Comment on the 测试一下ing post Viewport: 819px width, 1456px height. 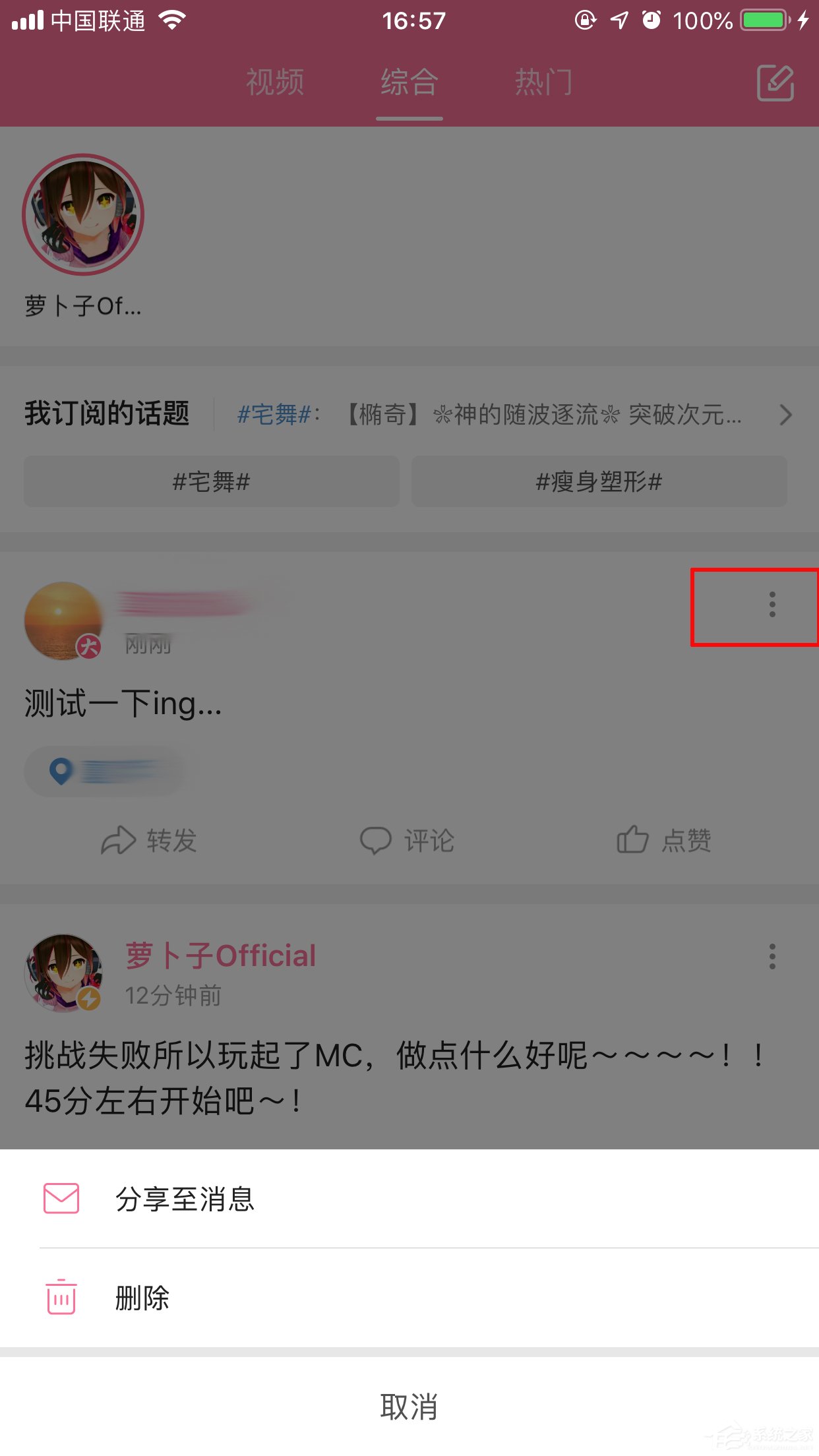click(x=408, y=840)
